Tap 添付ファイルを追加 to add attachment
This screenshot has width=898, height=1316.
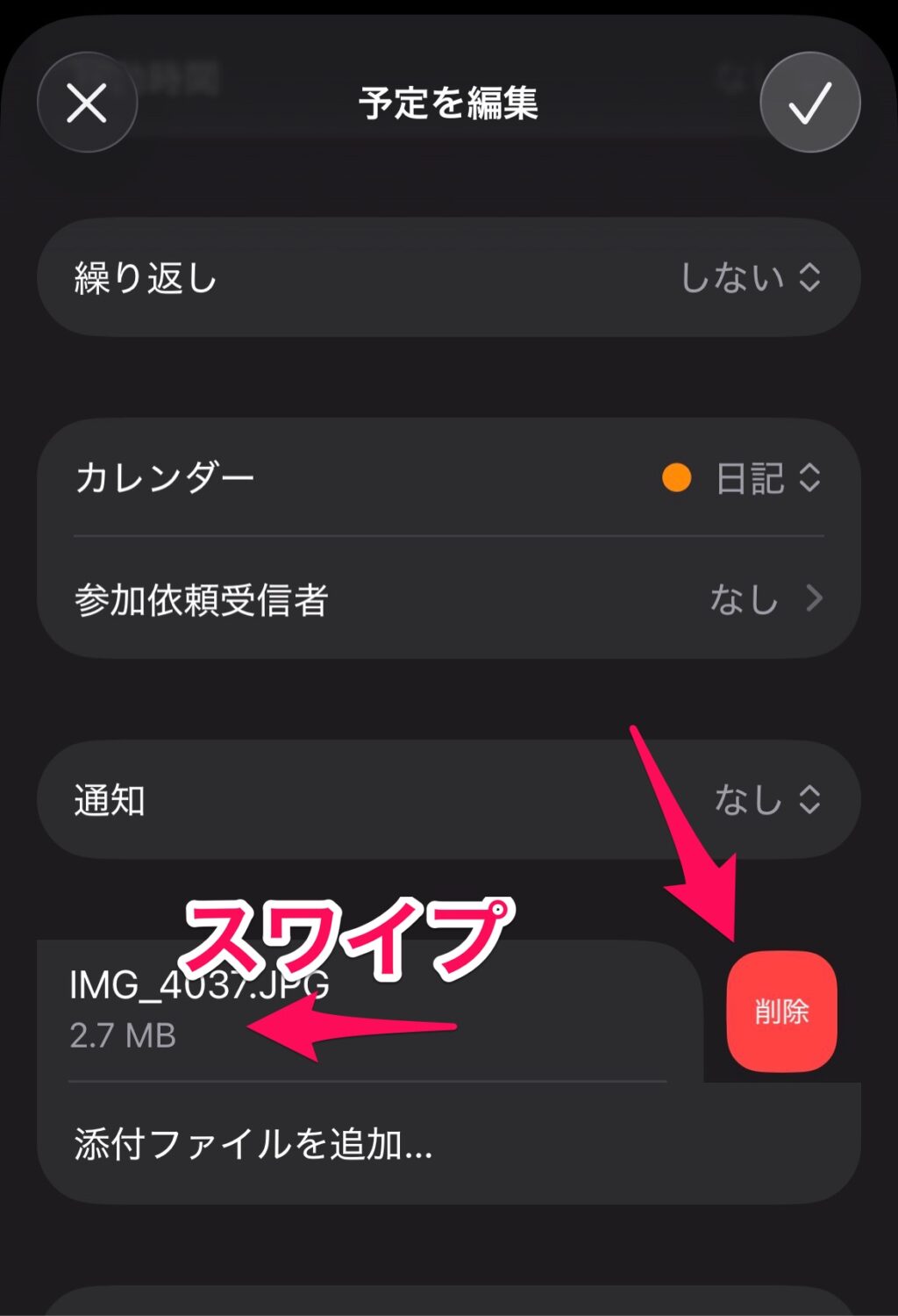[x=254, y=1144]
